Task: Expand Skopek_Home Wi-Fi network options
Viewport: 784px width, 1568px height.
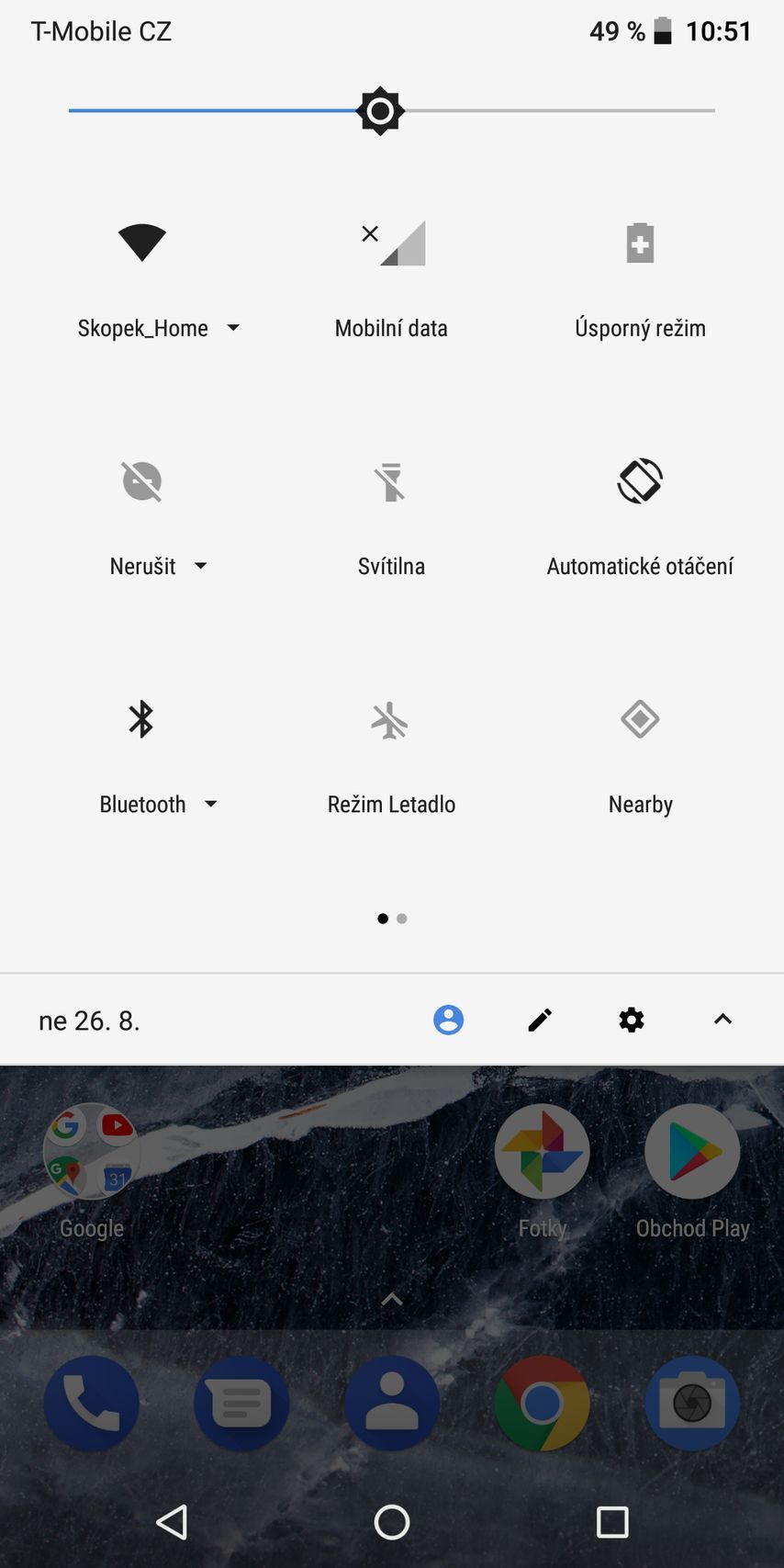Action: [x=234, y=328]
